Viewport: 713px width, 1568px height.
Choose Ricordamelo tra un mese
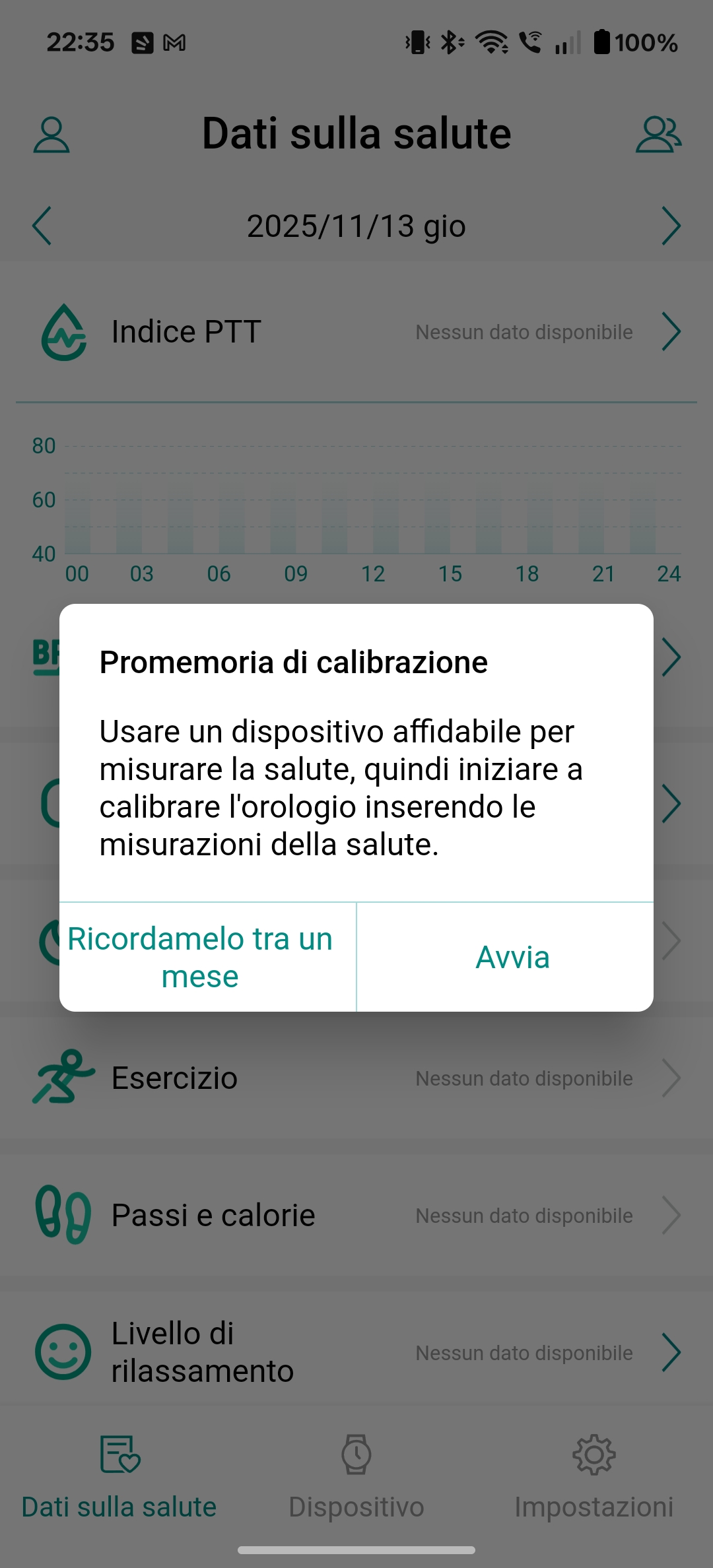pos(200,957)
